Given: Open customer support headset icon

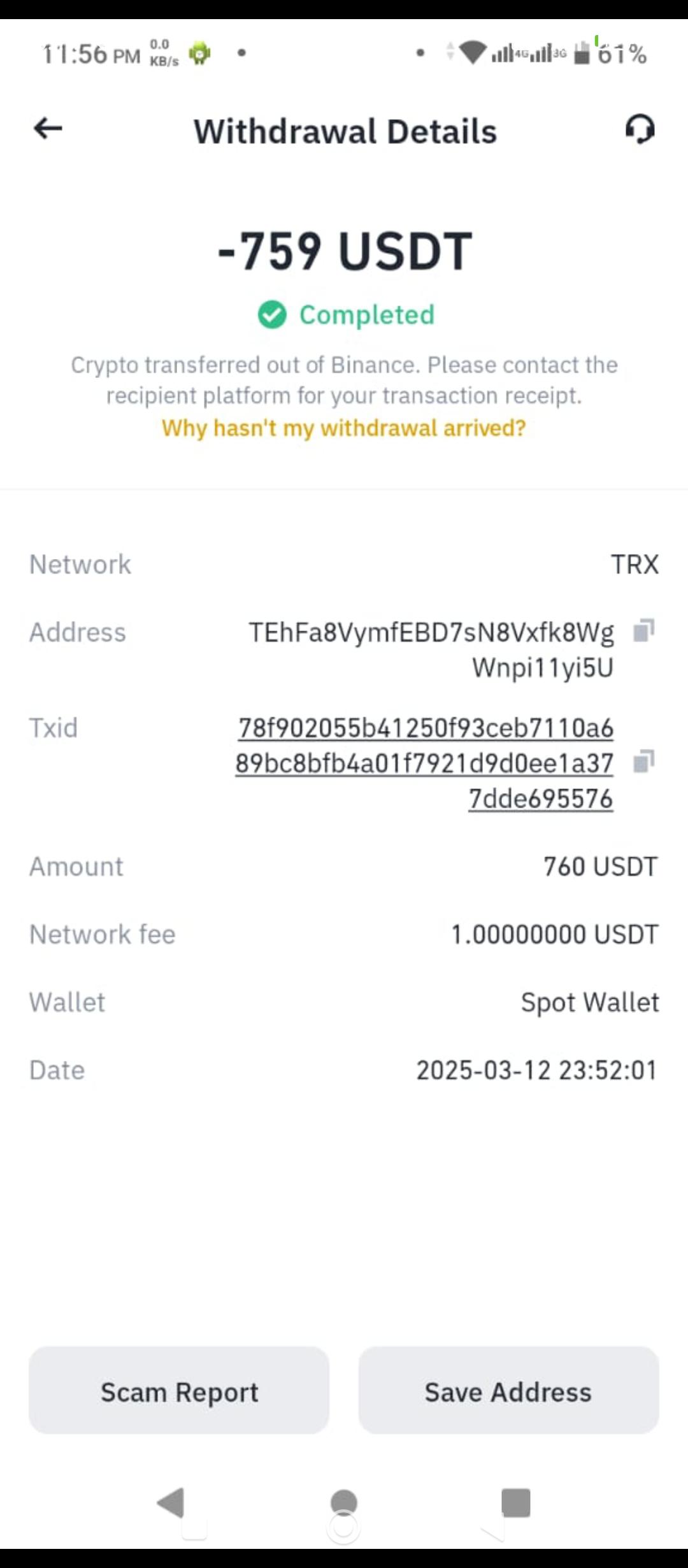Looking at the screenshot, I should click(640, 129).
